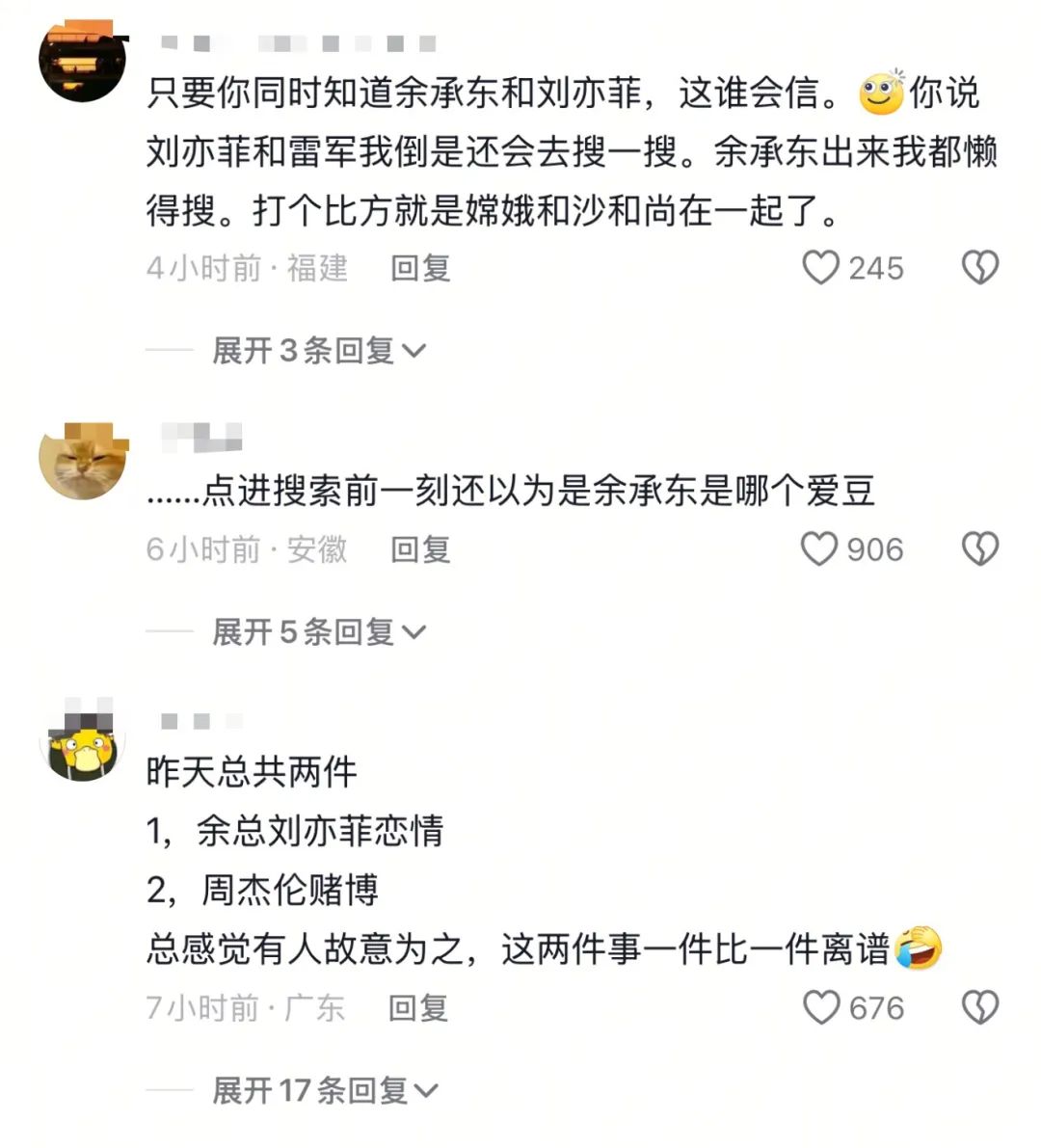This screenshot has width=1041, height=1148.
Task: Like the comment with 906 likes
Action: [819, 549]
